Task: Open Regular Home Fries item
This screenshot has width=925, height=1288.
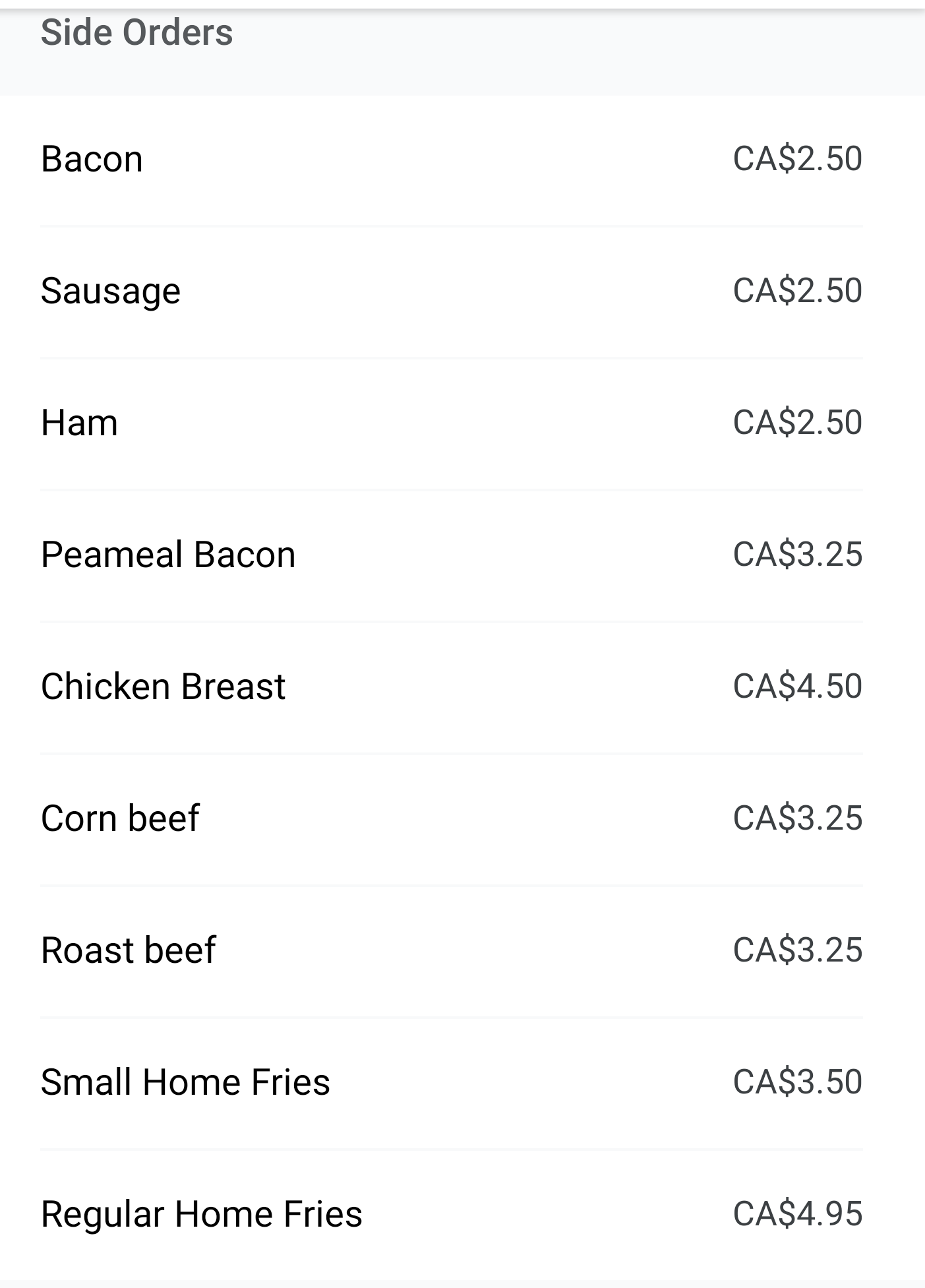Action: coord(202,1214)
